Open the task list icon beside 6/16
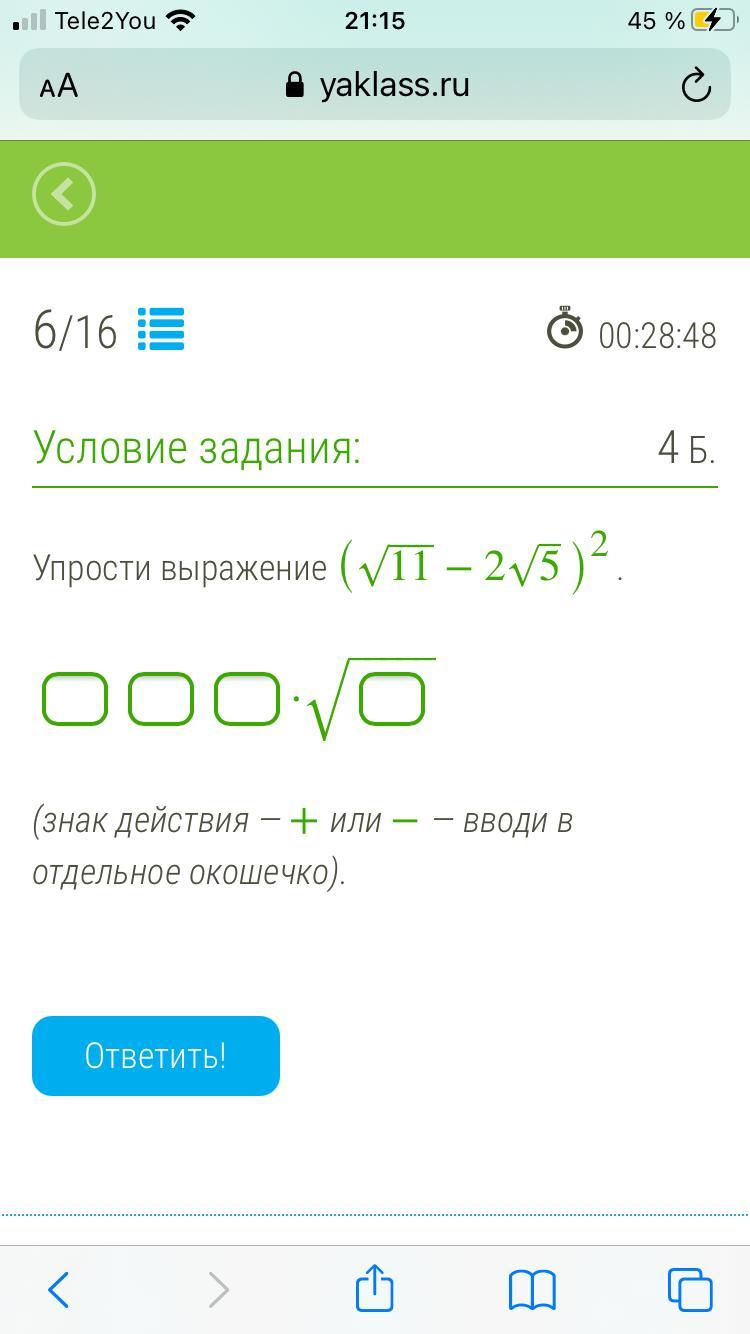750x1334 pixels. click(x=161, y=329)
